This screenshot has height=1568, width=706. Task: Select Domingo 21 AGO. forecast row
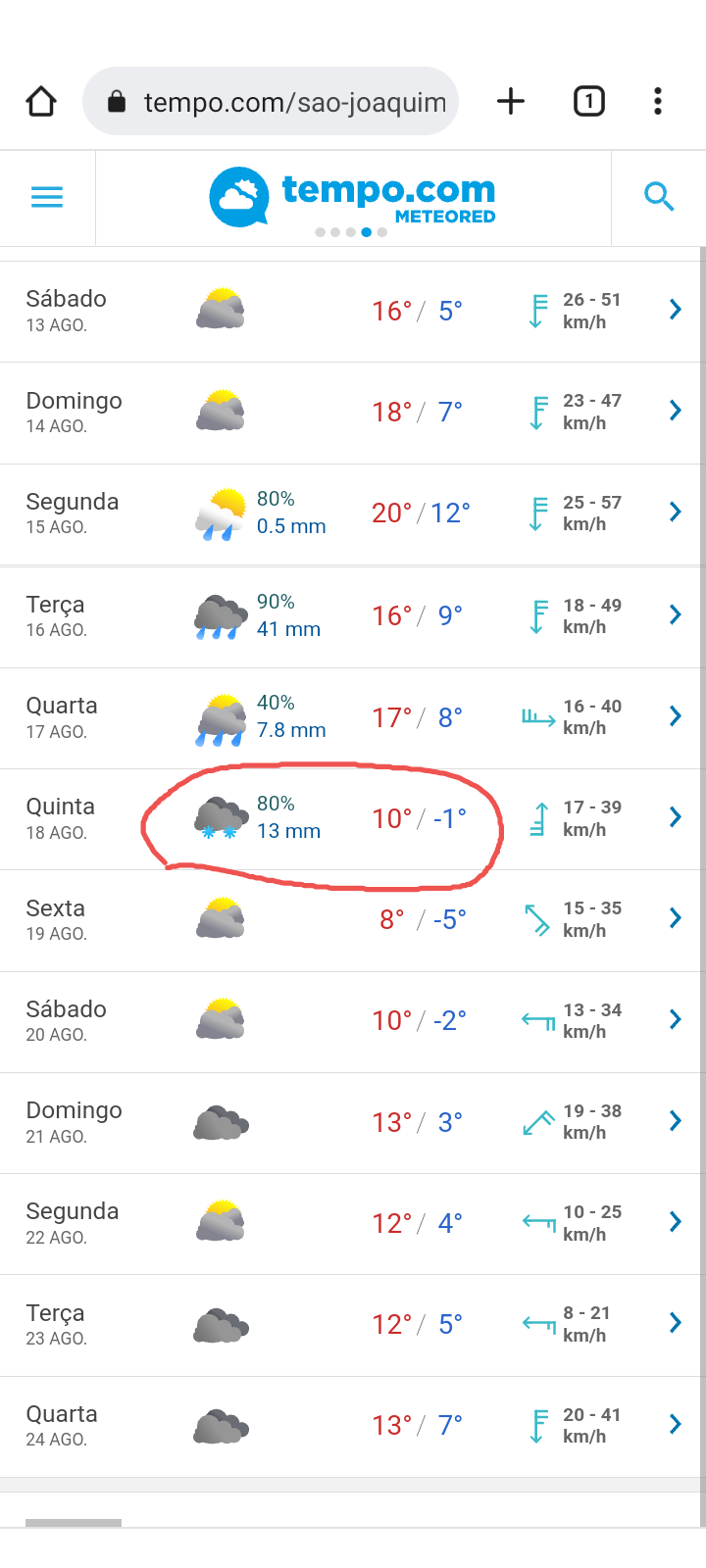point(351,1123)
